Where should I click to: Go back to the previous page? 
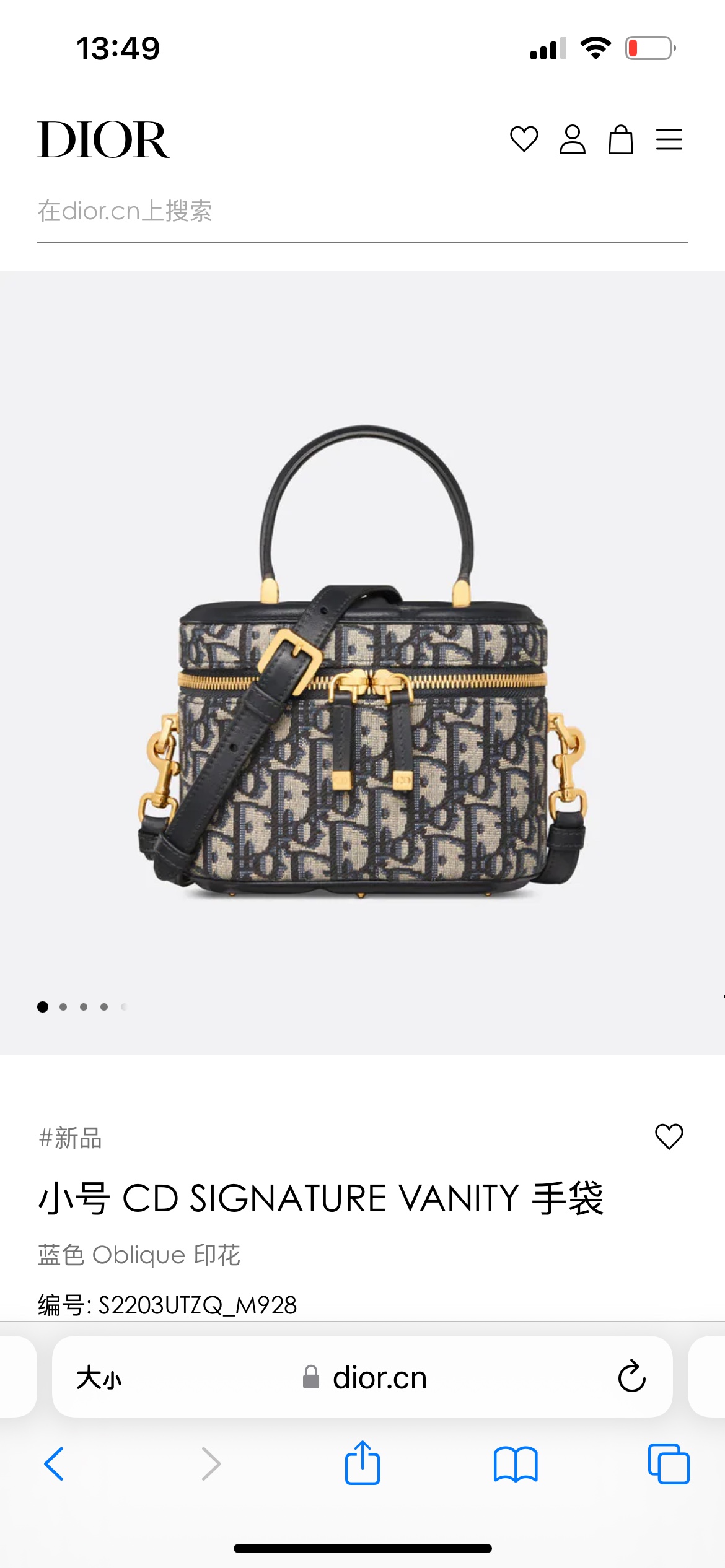(55, 1464)
